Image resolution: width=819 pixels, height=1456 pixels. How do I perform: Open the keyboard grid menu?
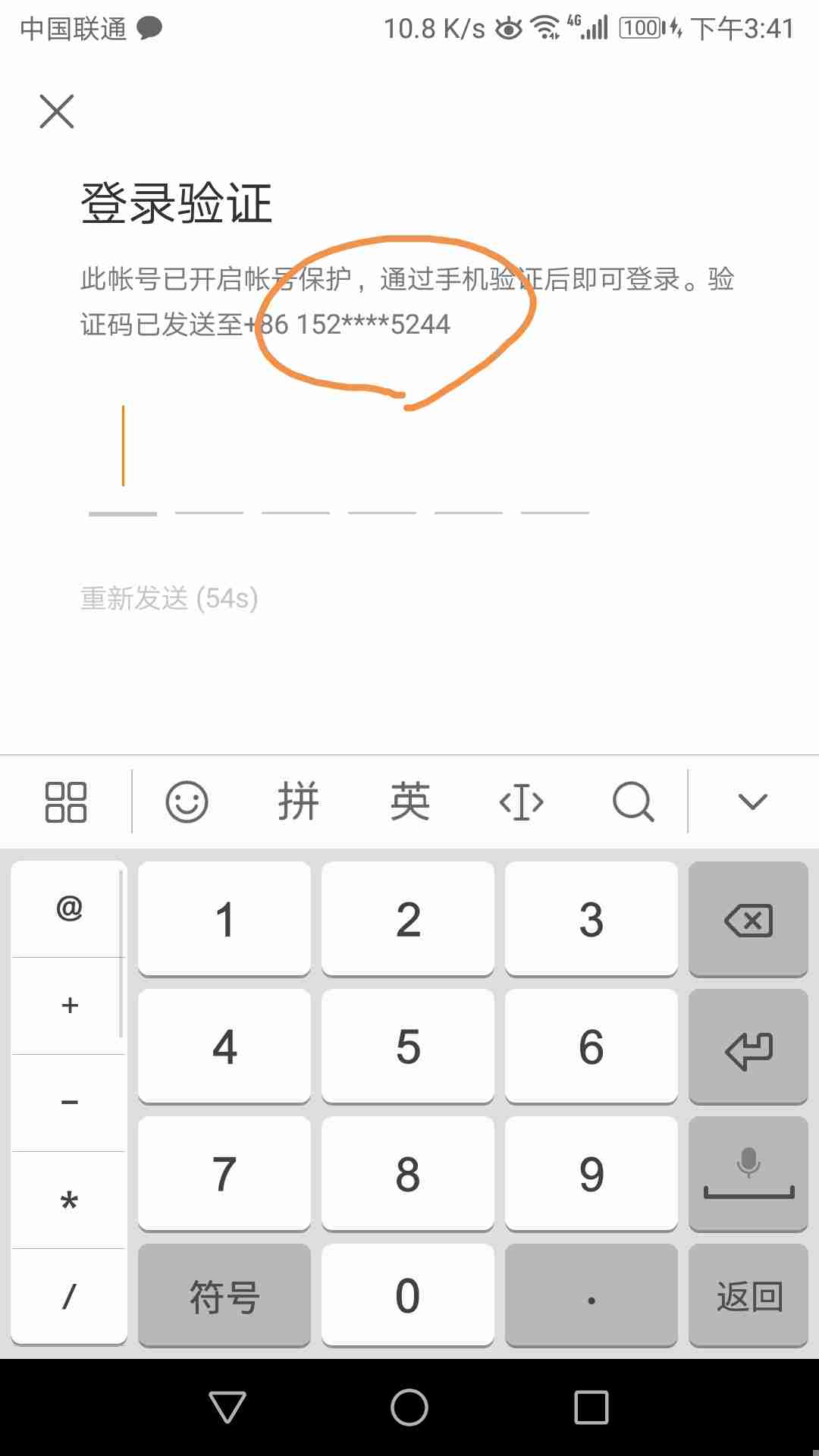point(66,802)
